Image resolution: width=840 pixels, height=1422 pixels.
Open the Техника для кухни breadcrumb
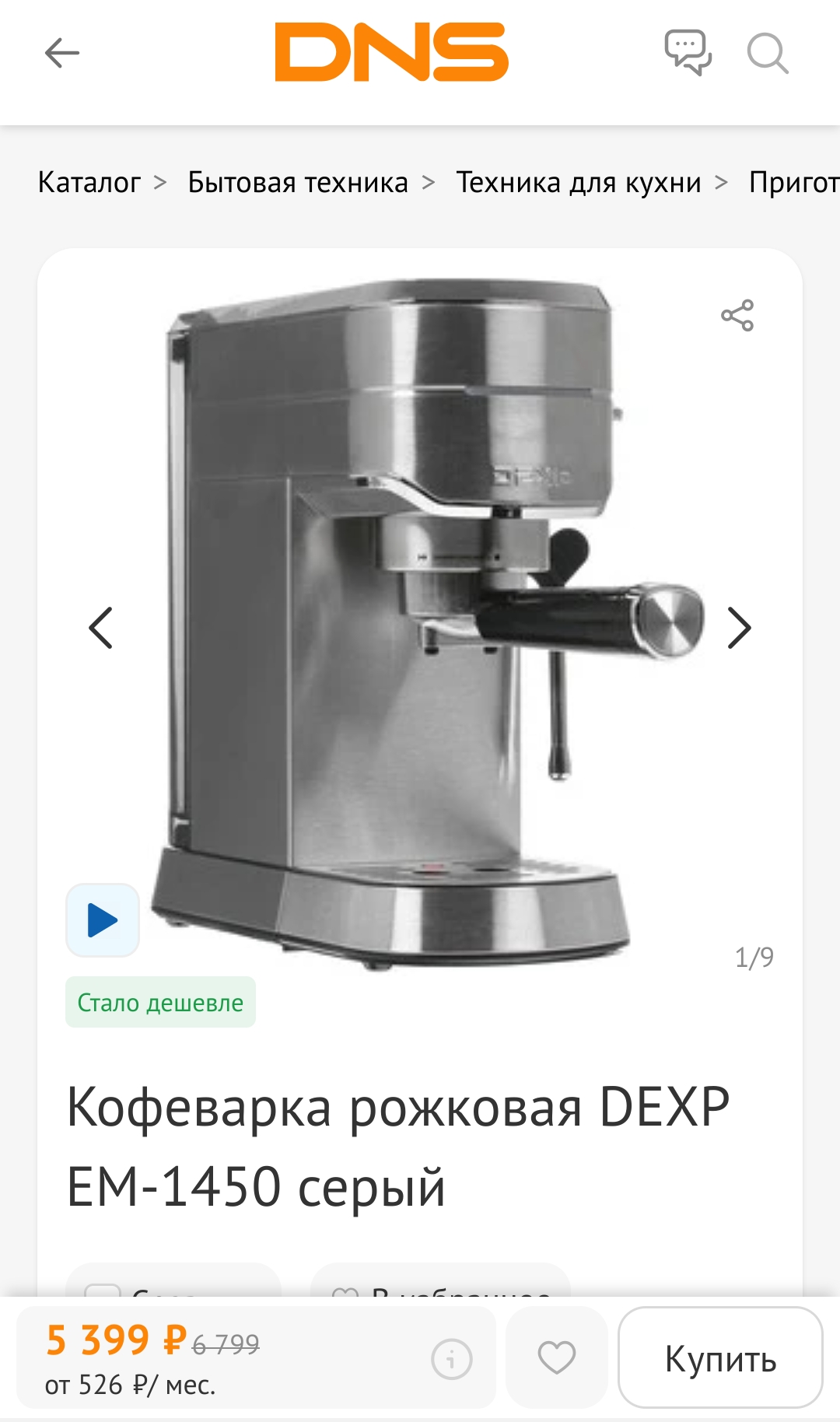point(578,182)
